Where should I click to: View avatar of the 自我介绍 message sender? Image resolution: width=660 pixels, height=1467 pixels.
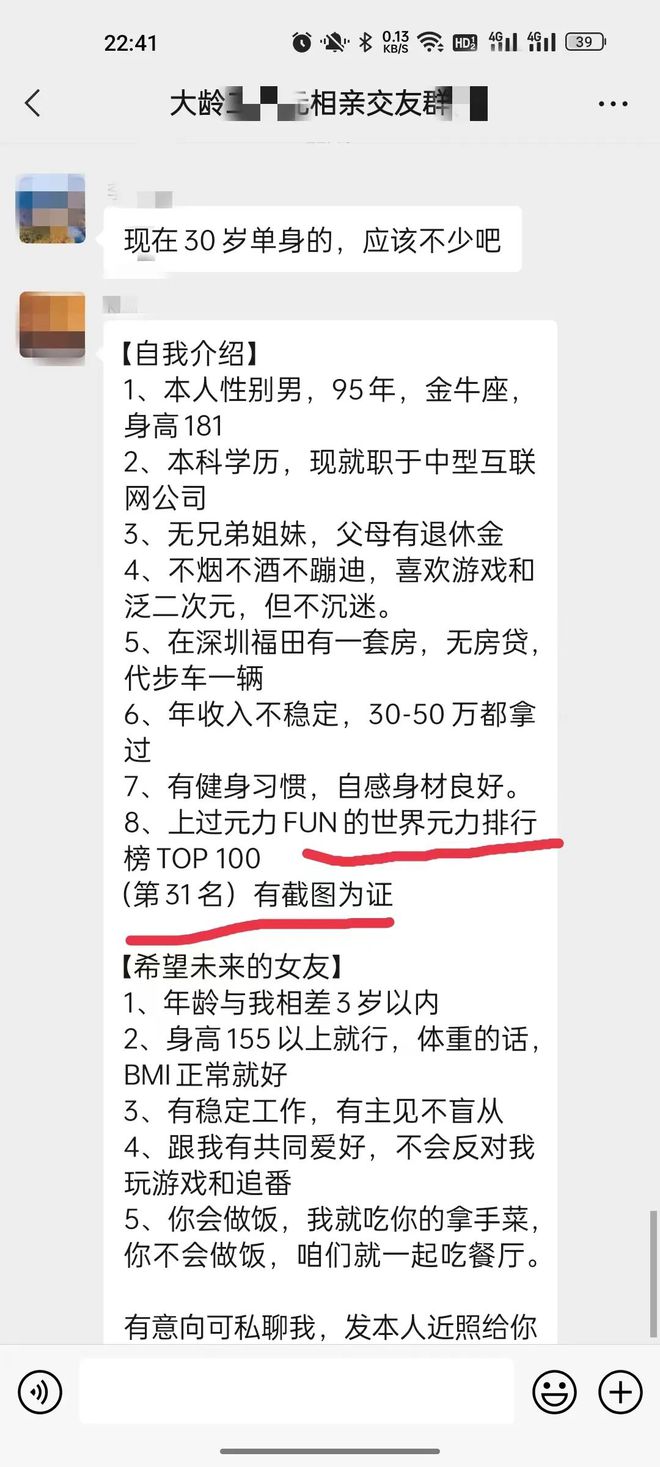click(x=52, y=325)
